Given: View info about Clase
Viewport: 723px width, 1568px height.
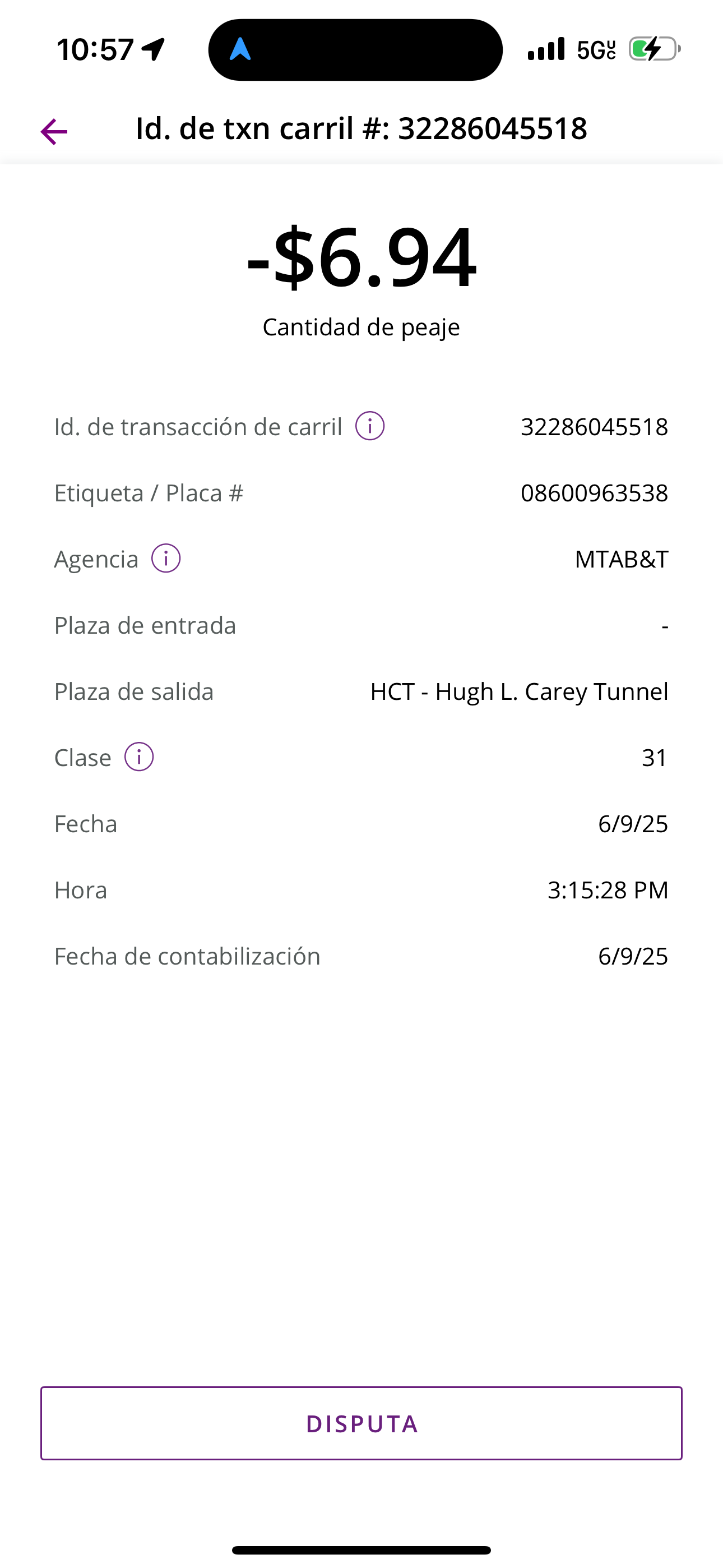Looking at the screenshot, I should point(139,757).
